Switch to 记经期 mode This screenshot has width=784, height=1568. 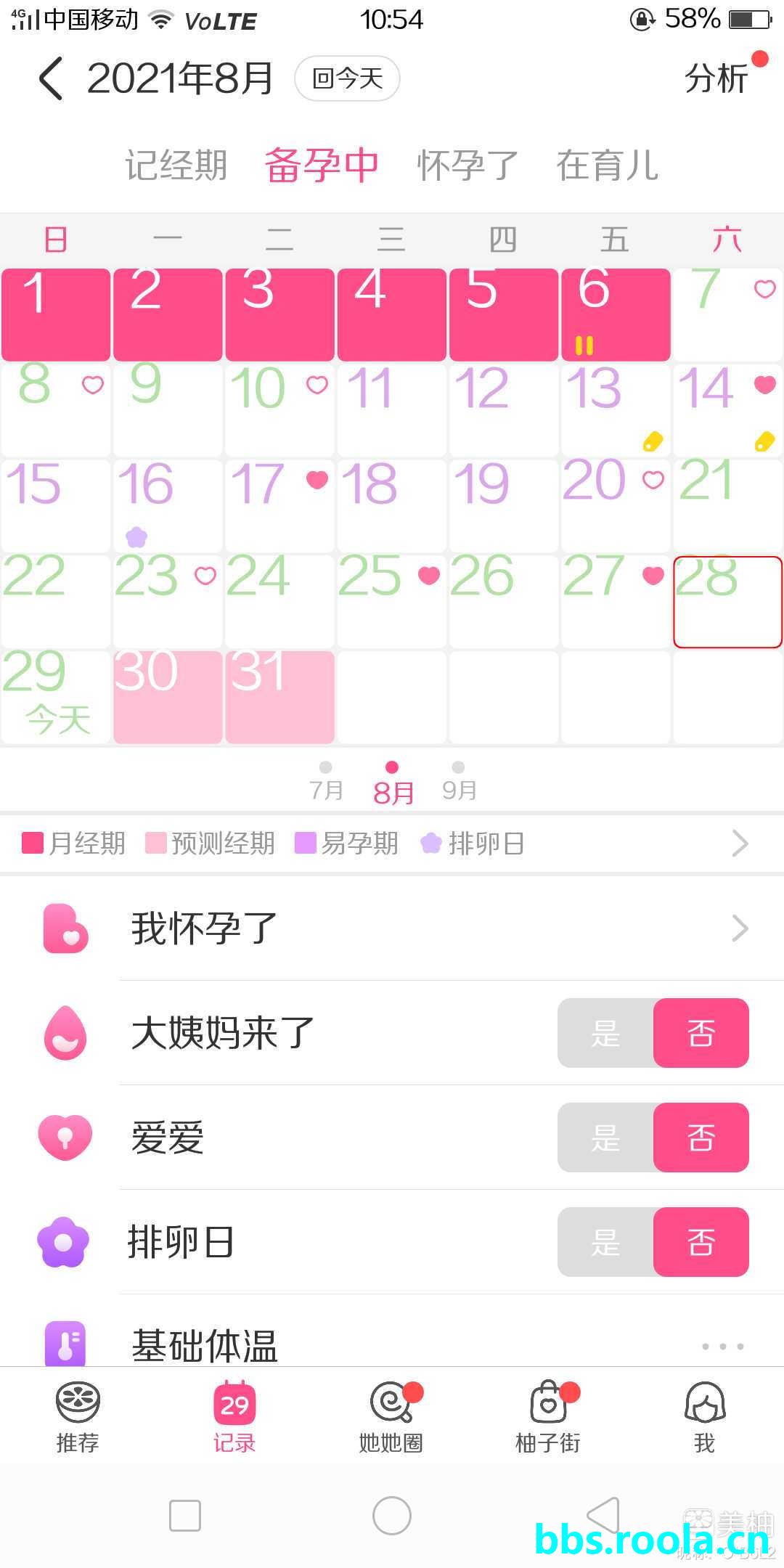176,166
